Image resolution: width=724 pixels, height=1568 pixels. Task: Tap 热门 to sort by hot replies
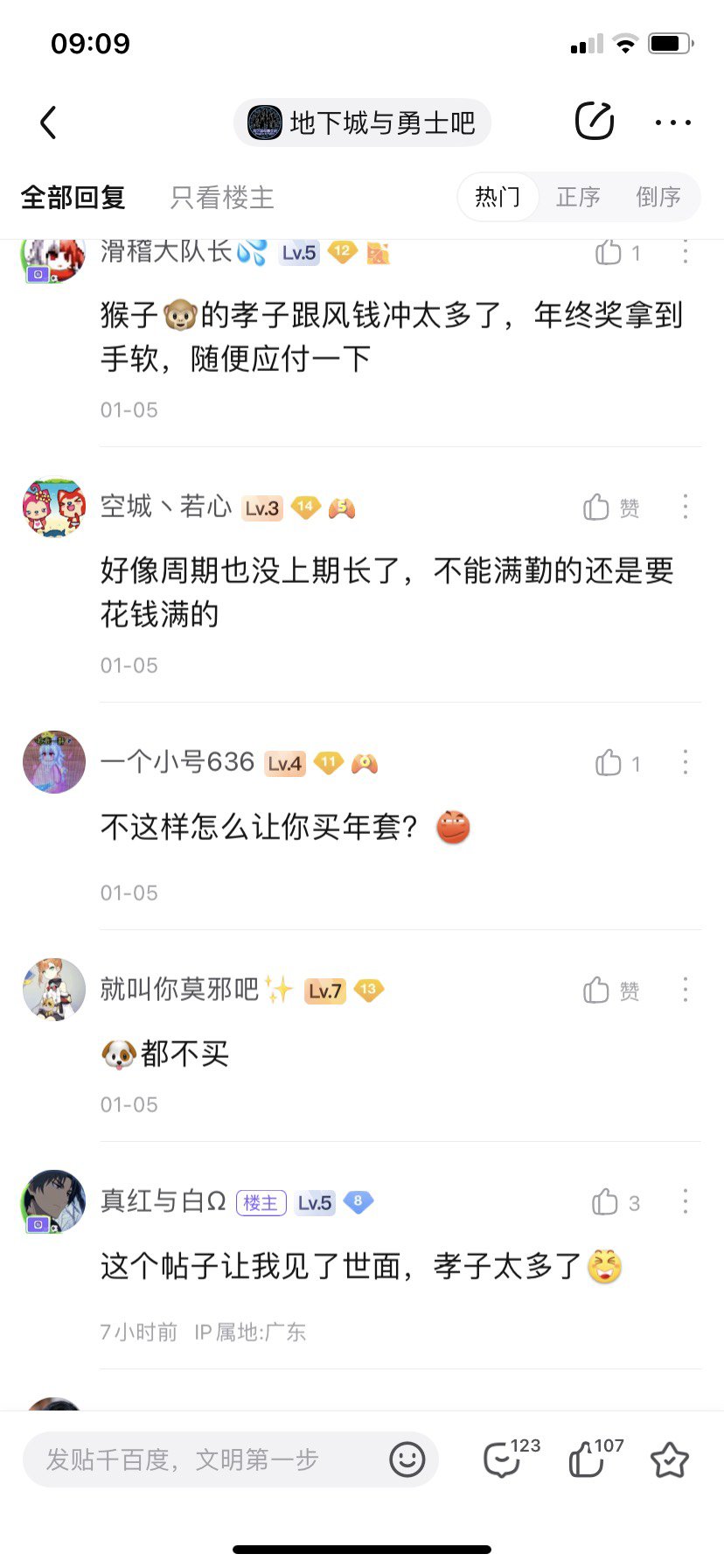(498, 198)
